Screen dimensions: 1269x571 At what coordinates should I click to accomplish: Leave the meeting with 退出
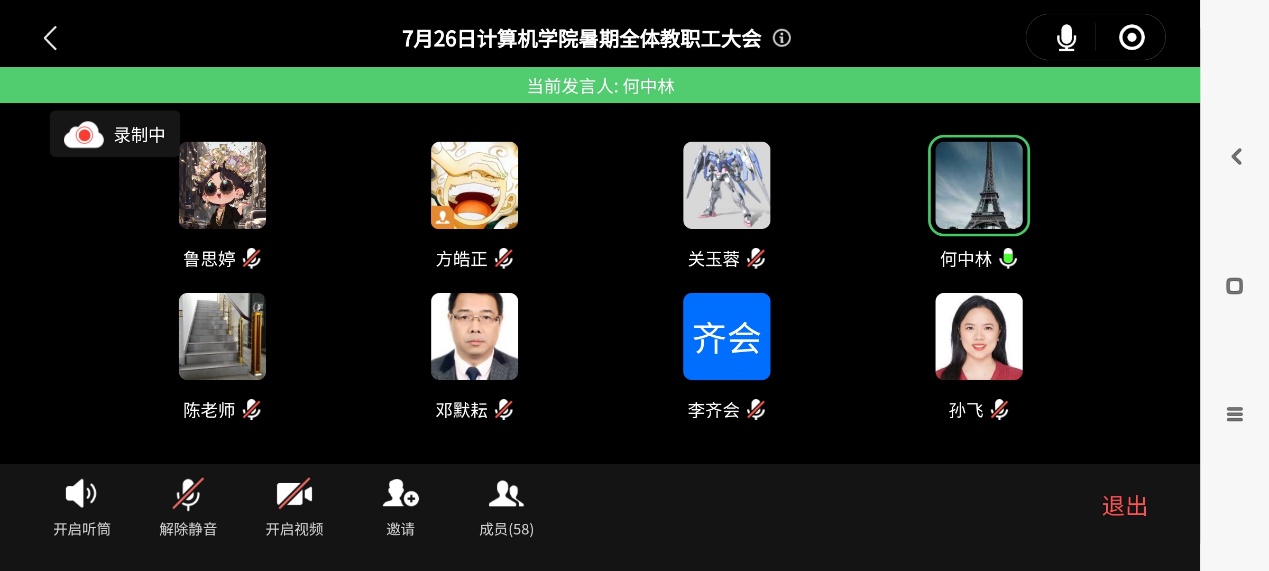pyautogui.click(x=1124, y=506)
